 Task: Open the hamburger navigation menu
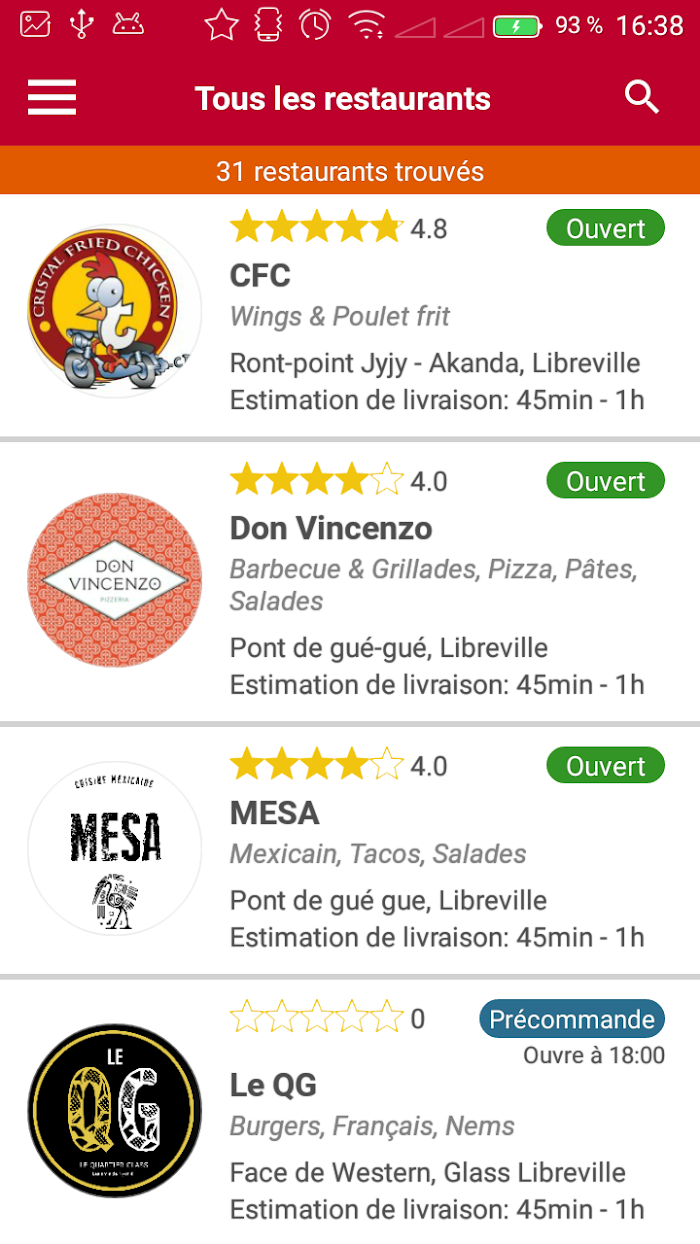click(52, 98)
